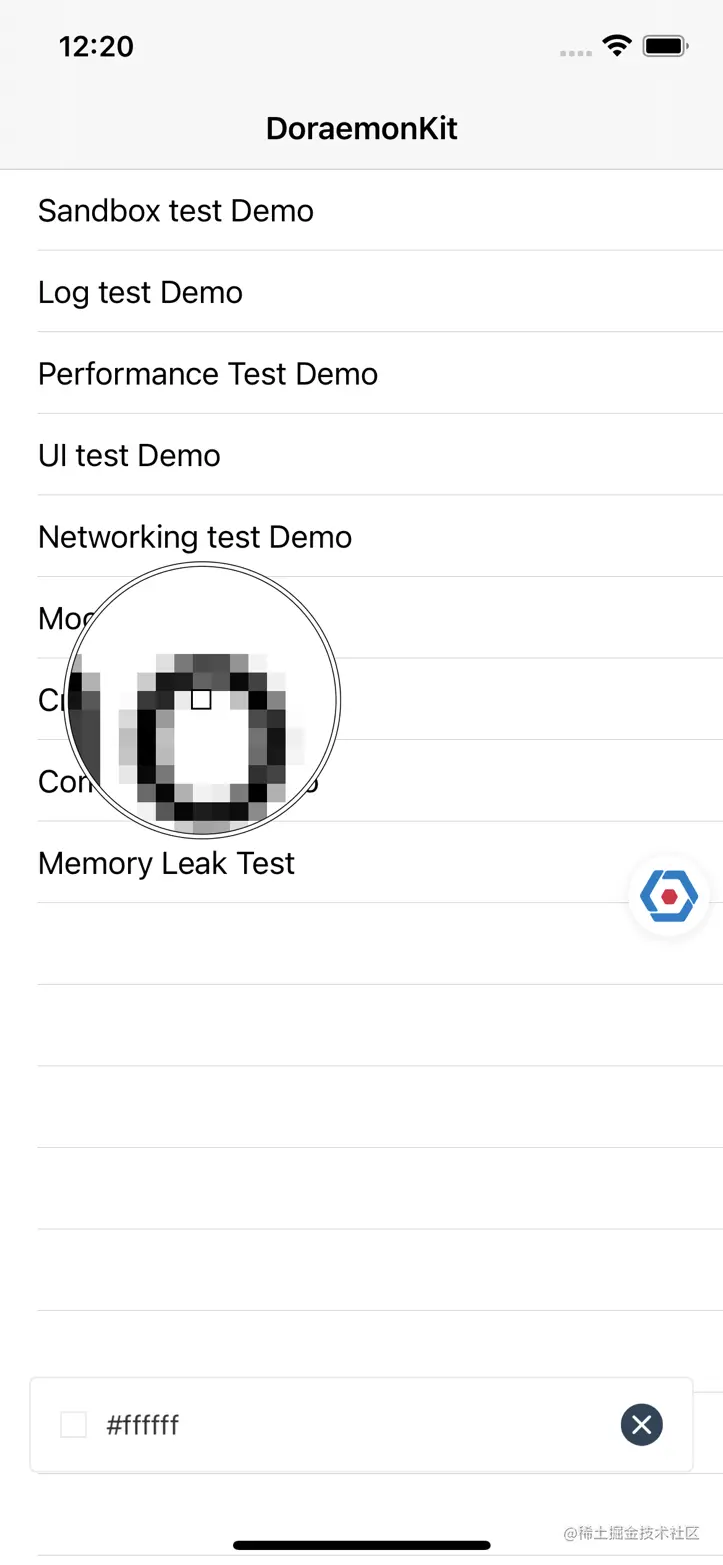The height and width of the screenshot is (1565, 723).
Task: Close the color picker info bar
Action: (642, 1424)
